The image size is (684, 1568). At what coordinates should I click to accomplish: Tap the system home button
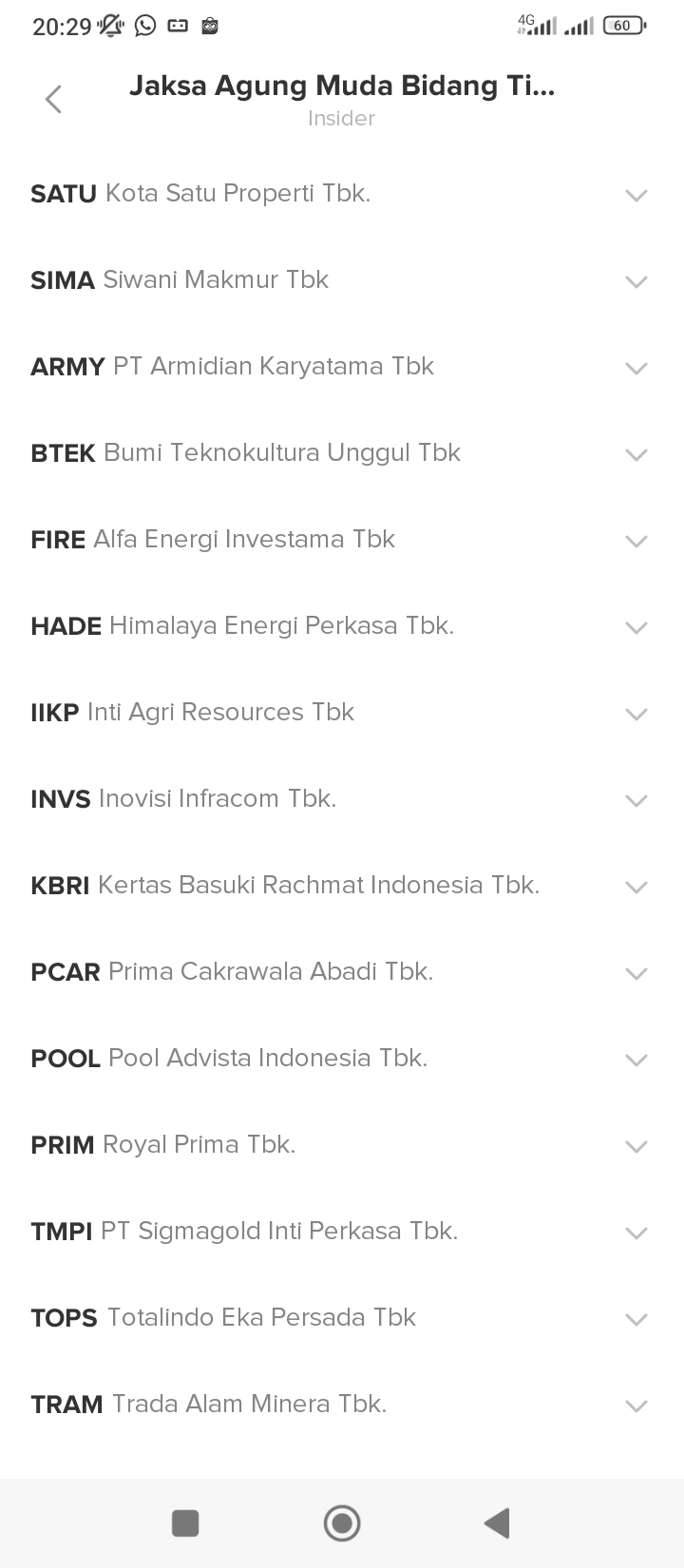pyautogui.click(x=342, y=1522)
